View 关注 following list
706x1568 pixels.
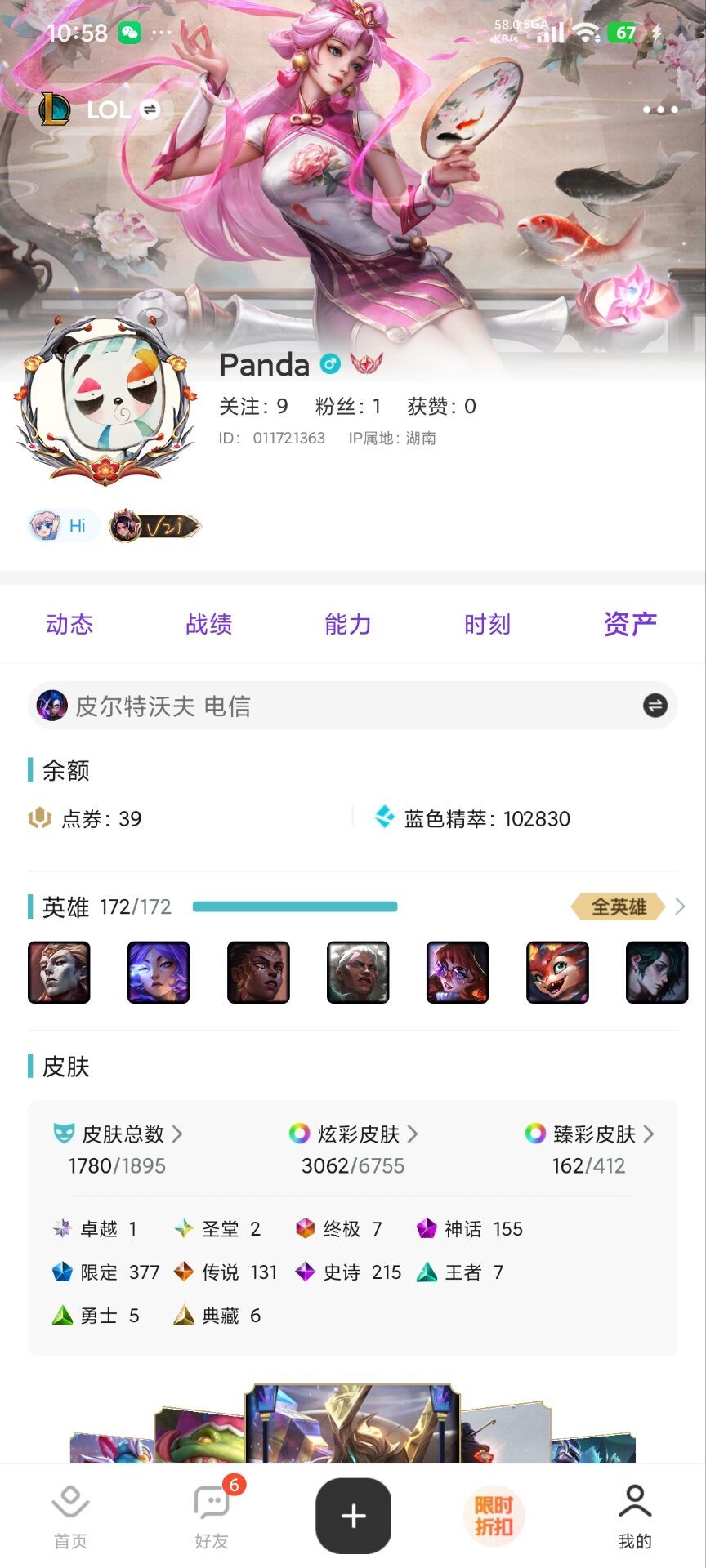[x=253, y=407]
